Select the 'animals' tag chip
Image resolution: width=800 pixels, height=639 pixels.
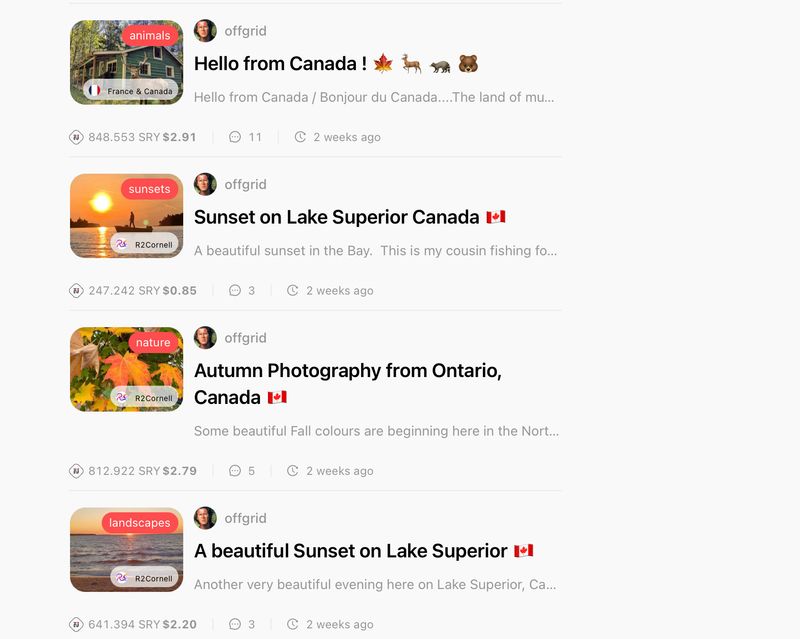coord(150,36)
